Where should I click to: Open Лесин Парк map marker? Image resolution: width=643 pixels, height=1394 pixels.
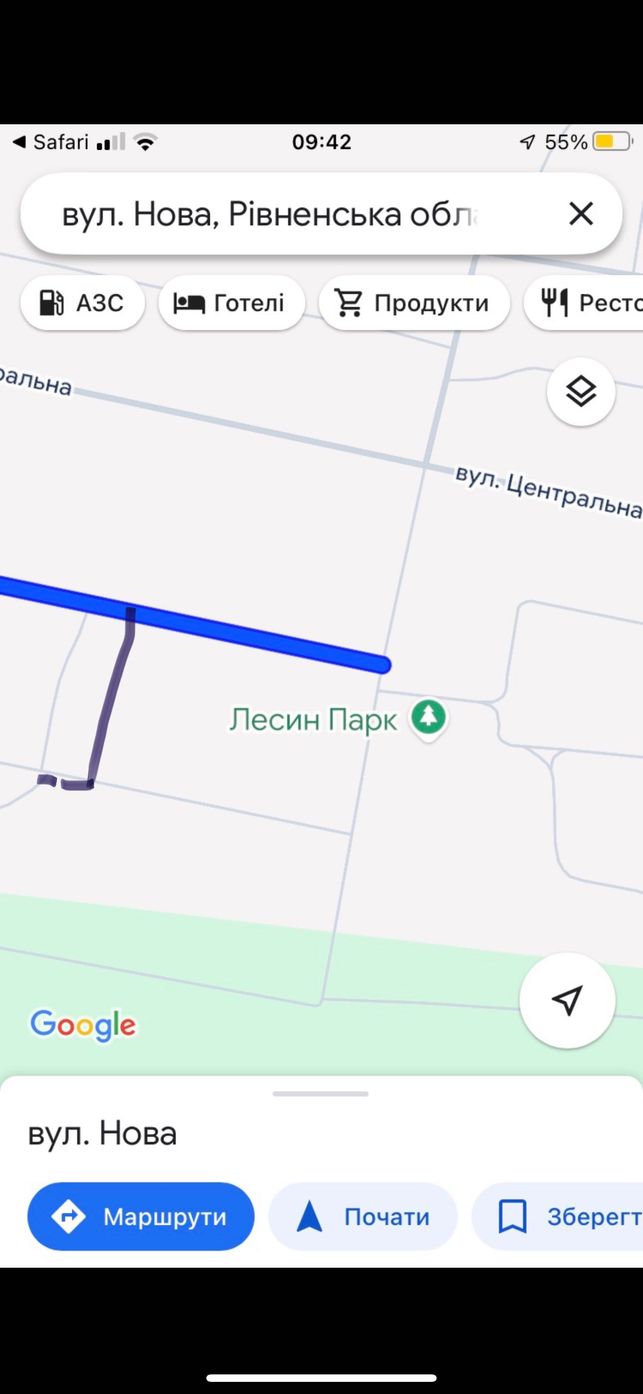coord(430,717)
